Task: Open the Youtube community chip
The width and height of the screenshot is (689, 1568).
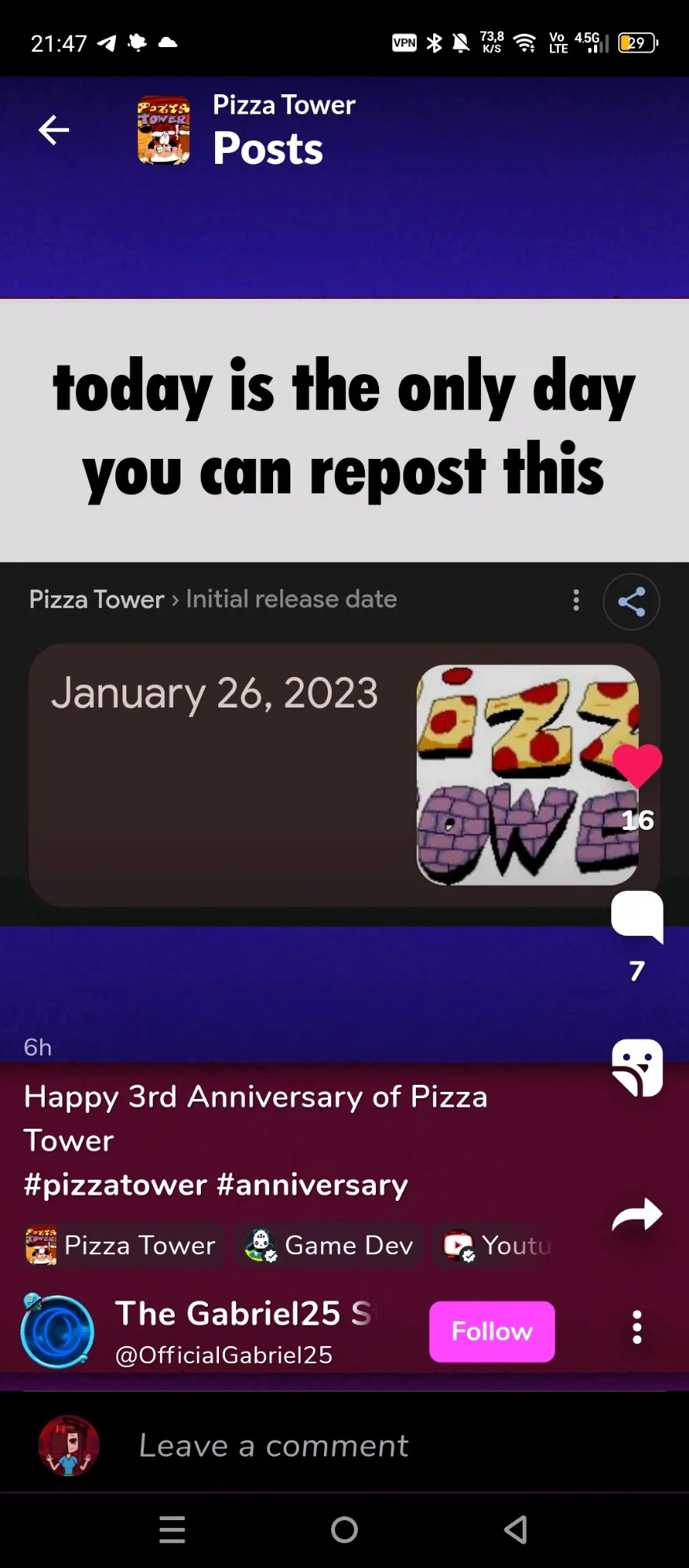Action: pyautogui.click(x=496, y=1245)
